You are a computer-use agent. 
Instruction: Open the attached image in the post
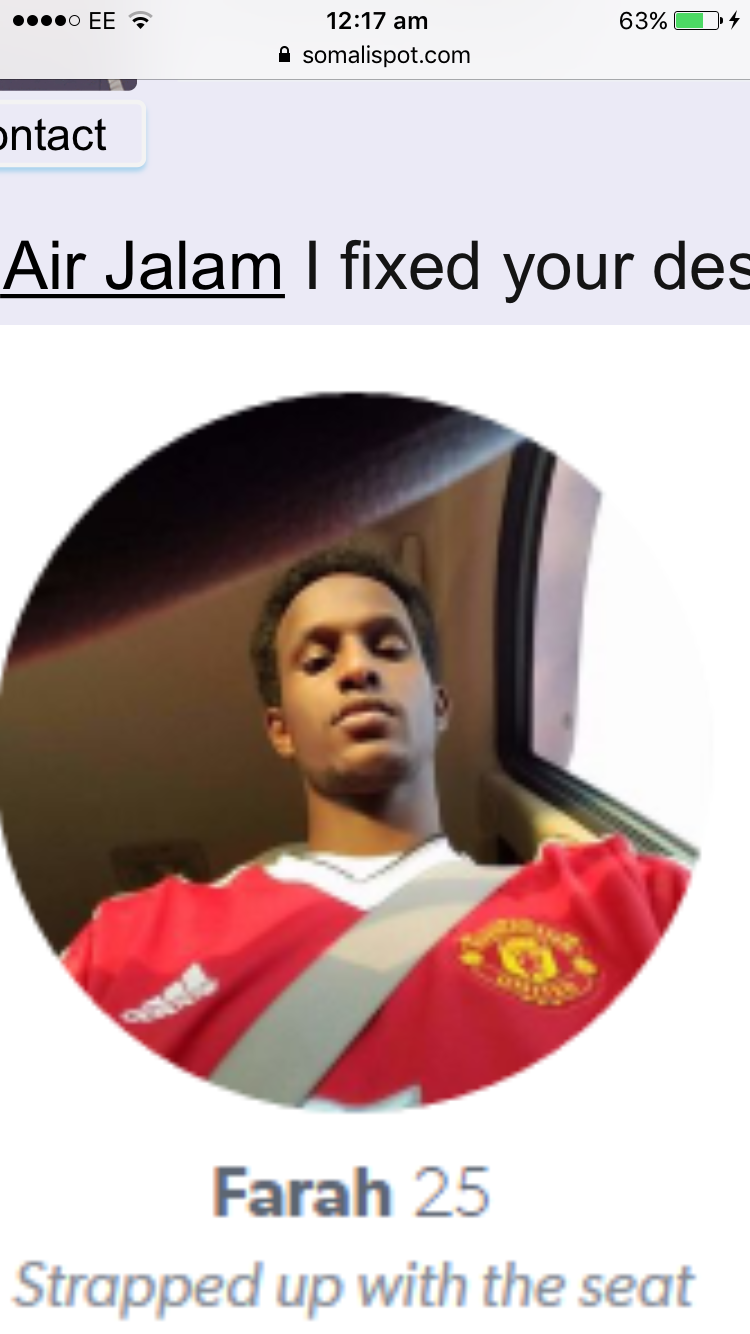(x=355, y=750)
